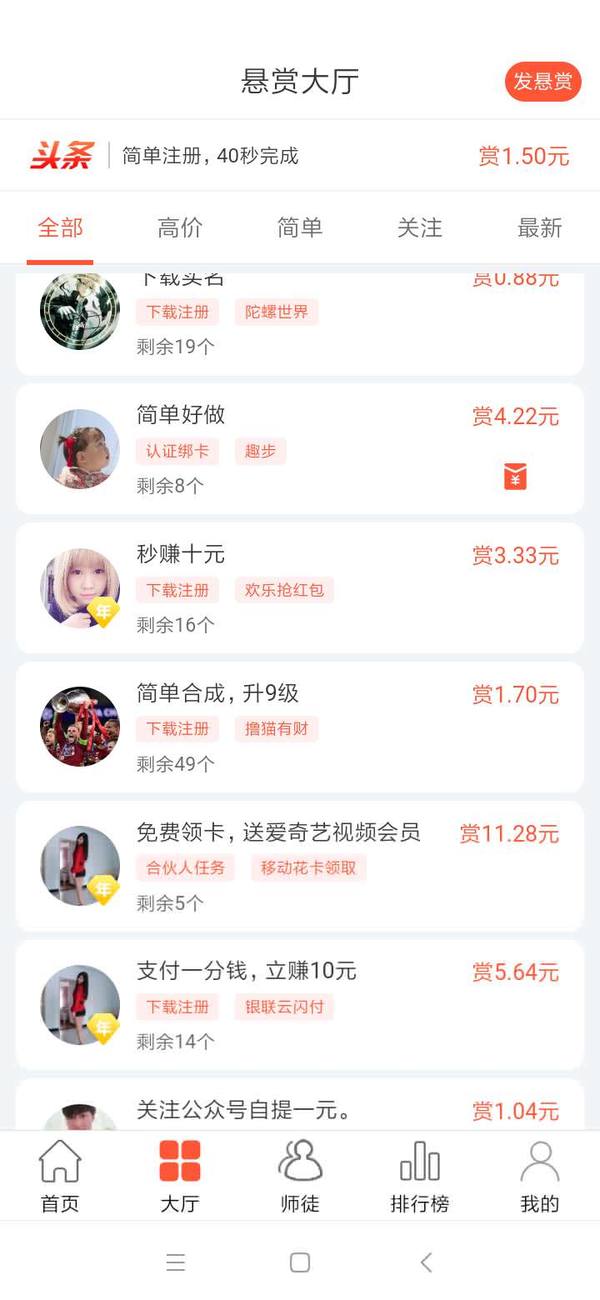Open the 简单好做 task card
600x1300 pixels.
[x=300, y=449]
